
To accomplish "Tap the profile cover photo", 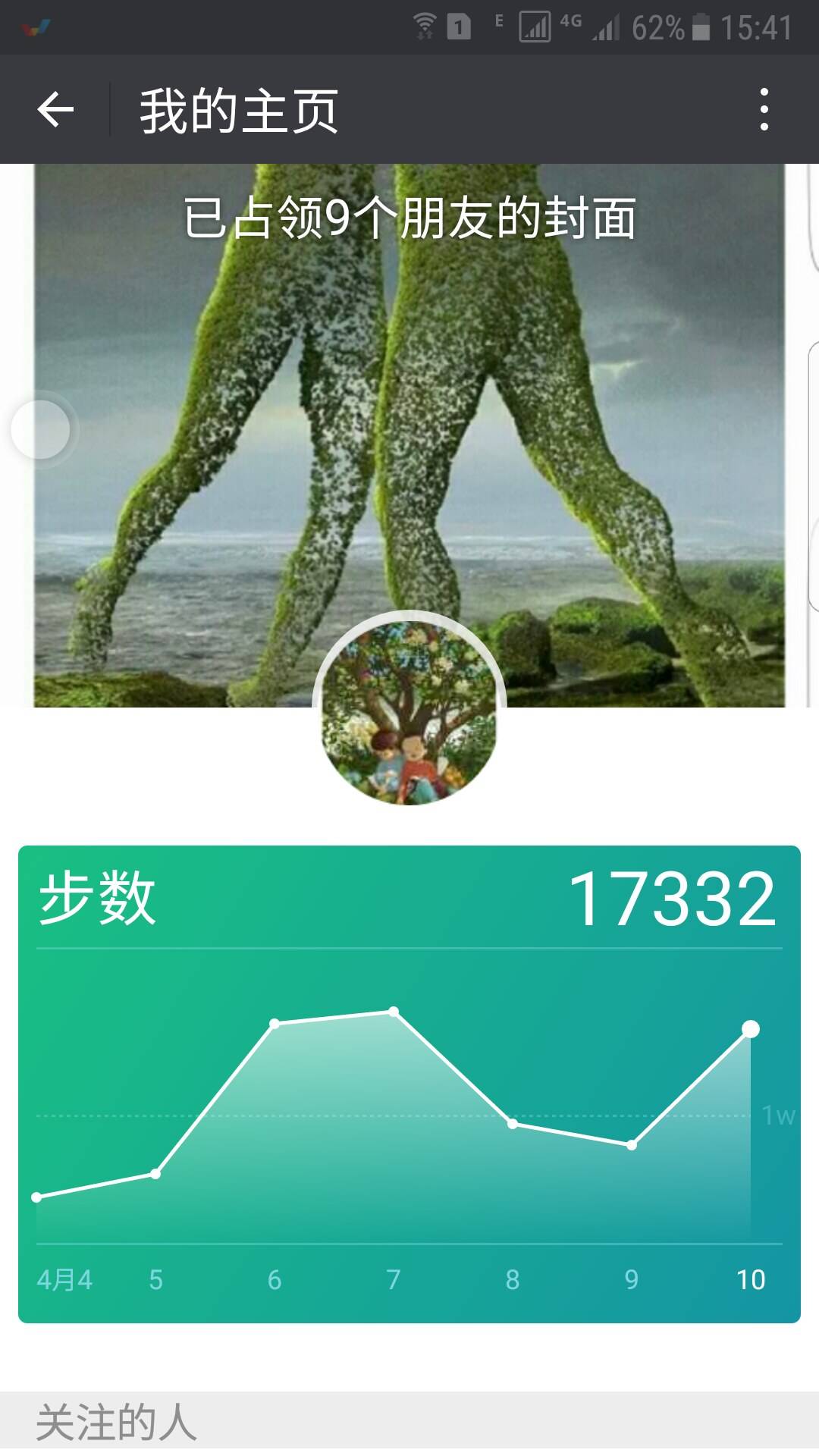I will point(409,425).
